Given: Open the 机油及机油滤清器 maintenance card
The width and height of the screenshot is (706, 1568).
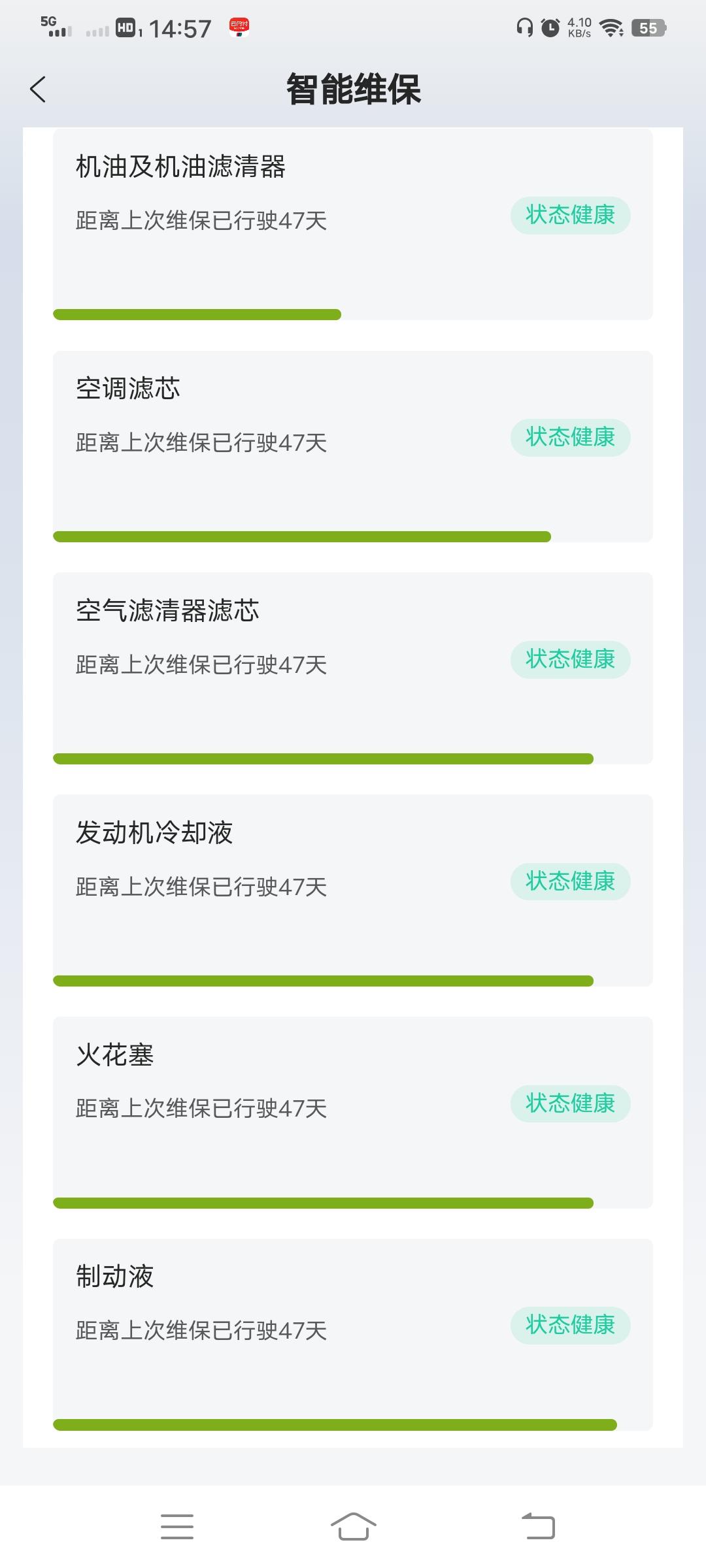Looking at the screenshot, I should [x=353, y=224].
